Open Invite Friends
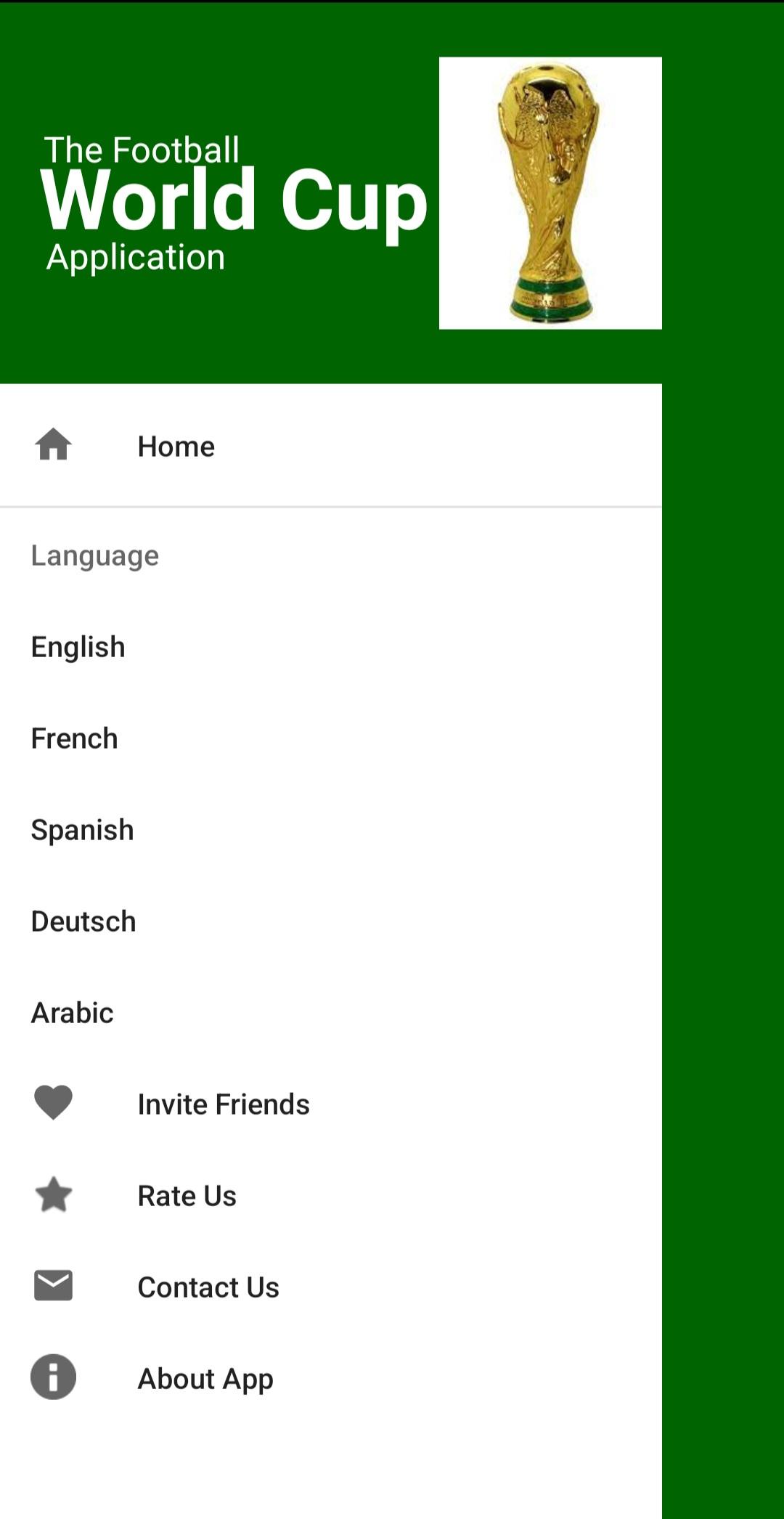Image resolution: width=784 pixels, height=1519 pixels. (x=330, y=1104)
